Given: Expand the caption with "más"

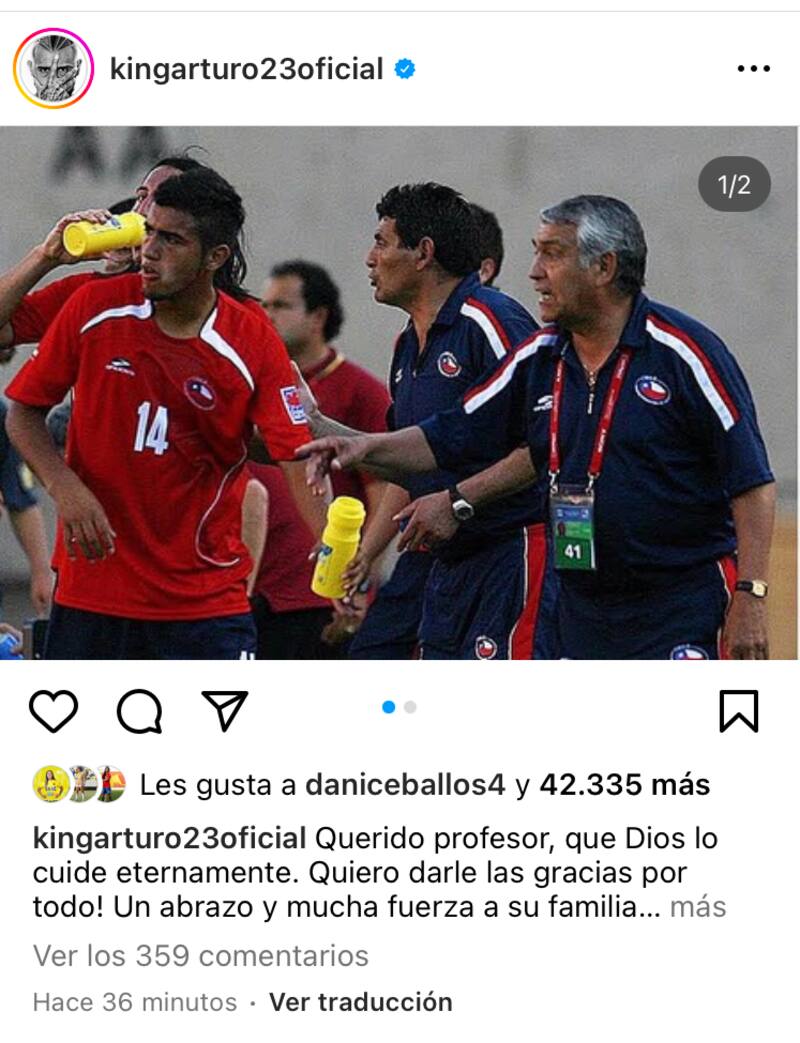Looking at the screenshot, I should click(697, 908).
